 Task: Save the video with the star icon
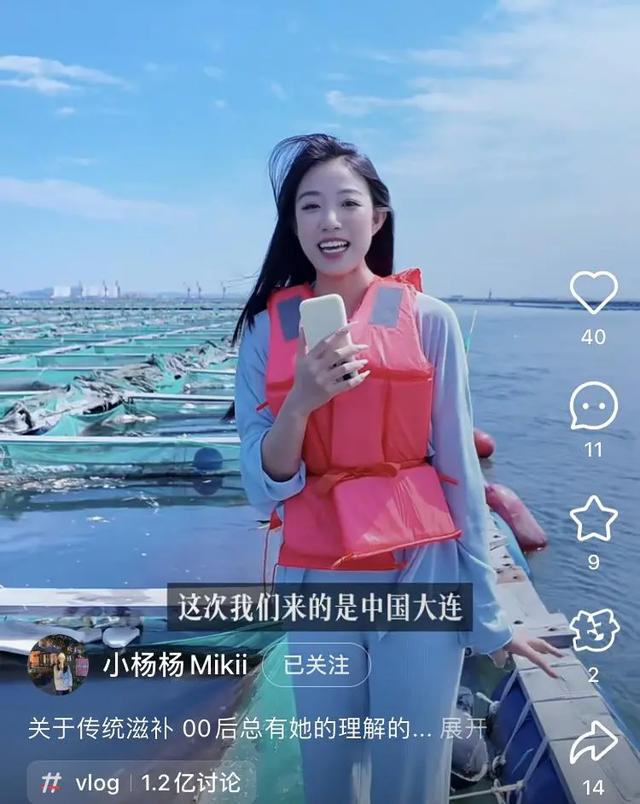594,518
